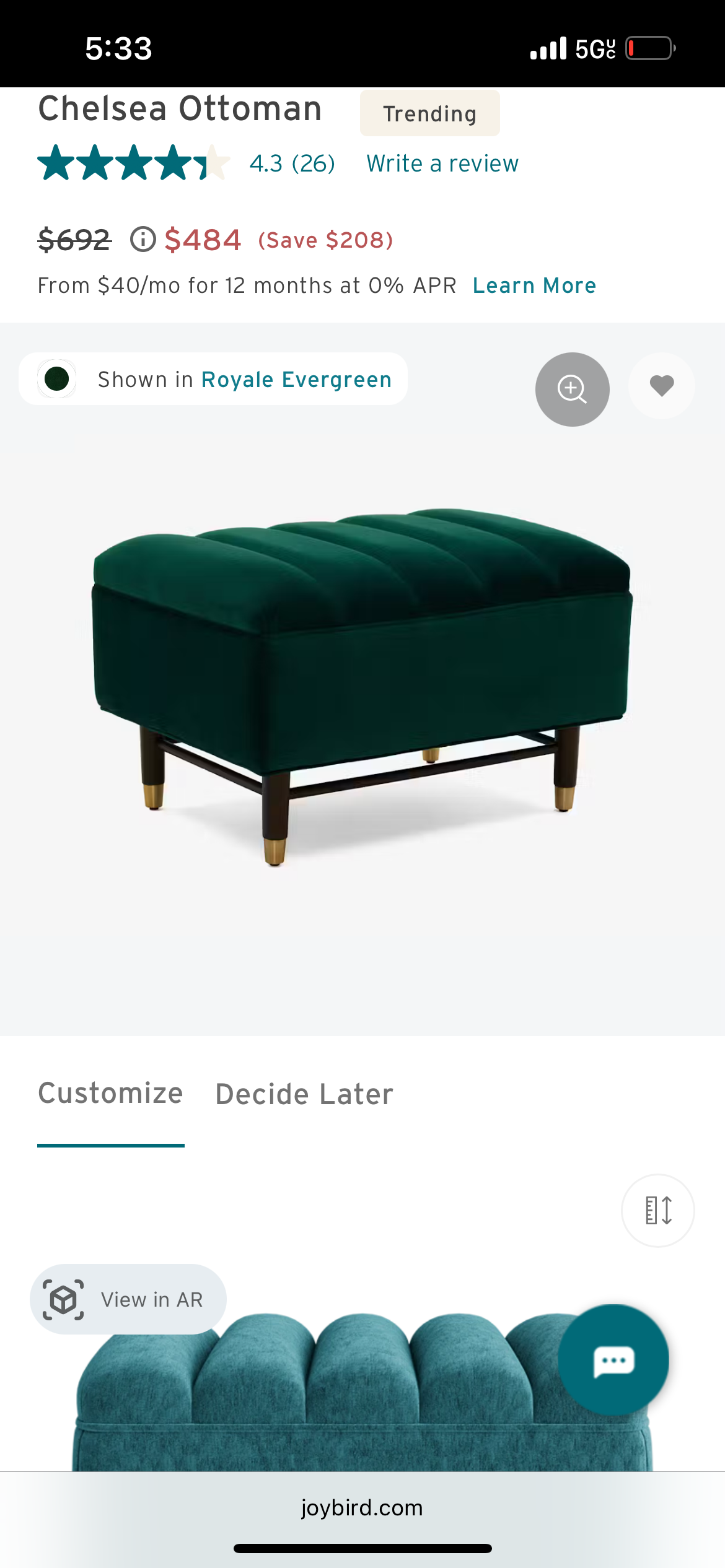Tap the joybird.com address bar
This screenshot has width=725, height=1568.
coord(362,1507)
